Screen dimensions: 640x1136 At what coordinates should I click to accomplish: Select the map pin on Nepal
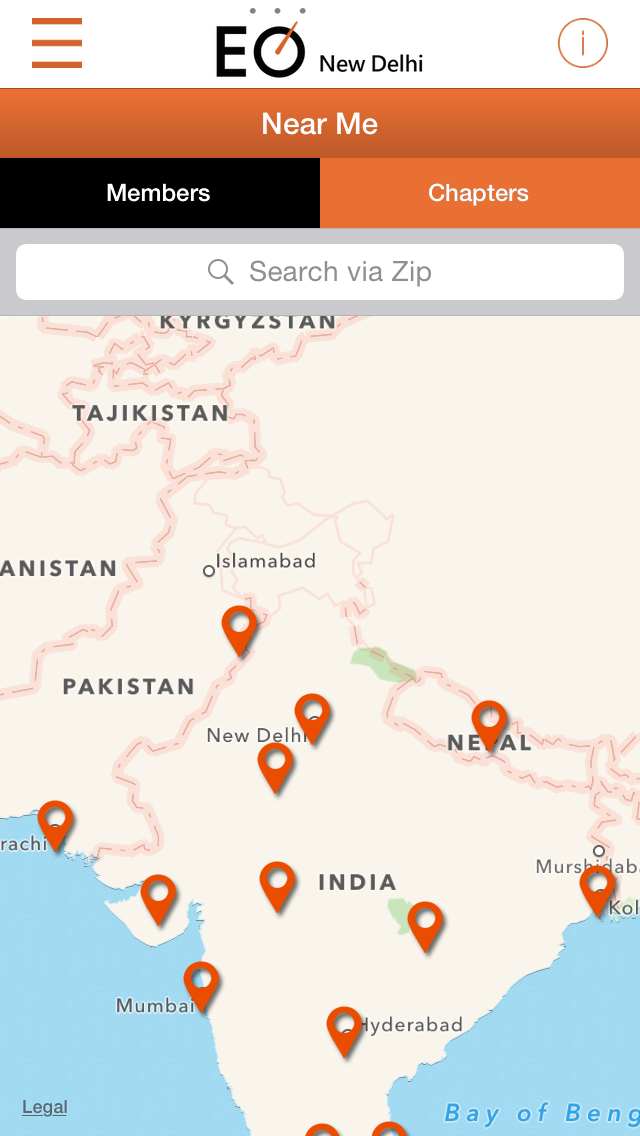(489, 722)
